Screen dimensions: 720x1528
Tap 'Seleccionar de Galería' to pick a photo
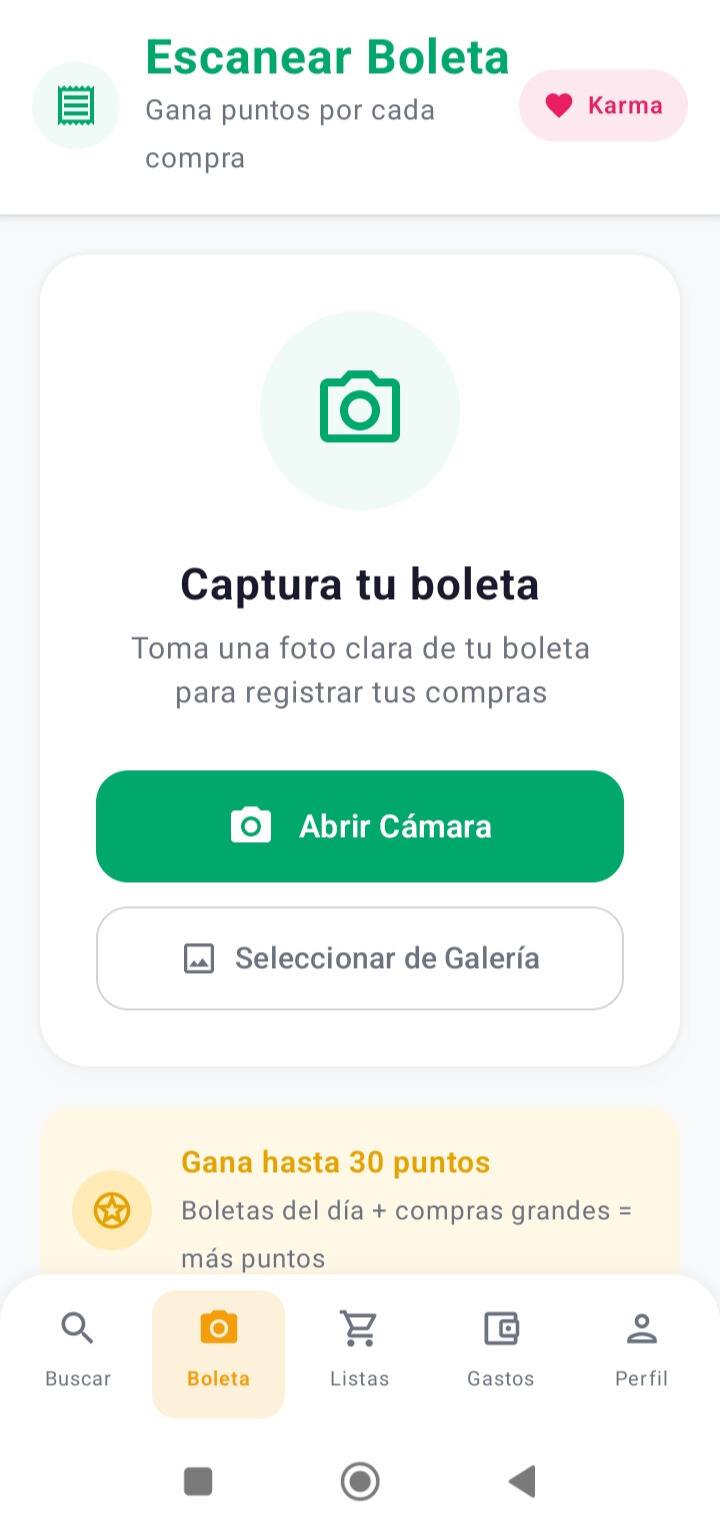coord(360,958)
